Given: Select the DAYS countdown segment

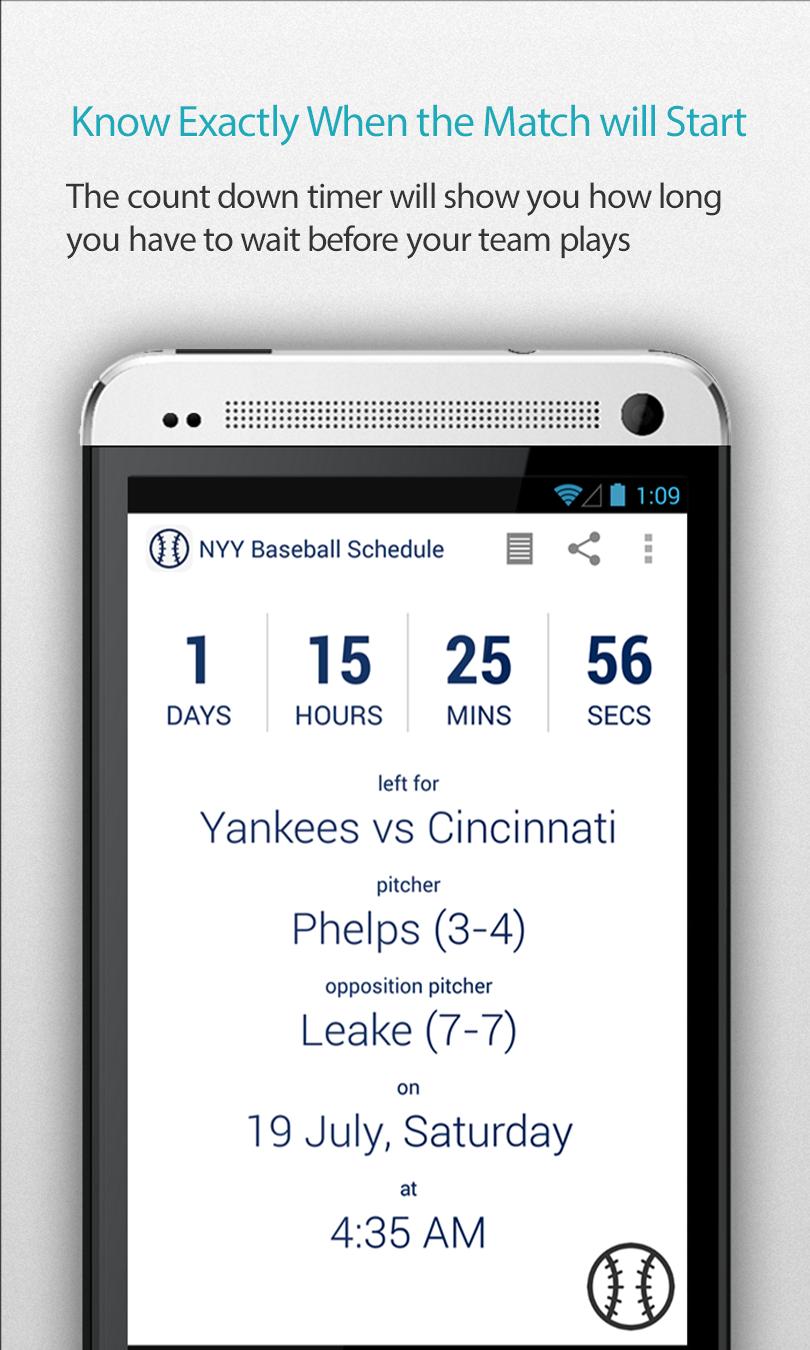Looking at the screenshot, I should click(198, 675).
